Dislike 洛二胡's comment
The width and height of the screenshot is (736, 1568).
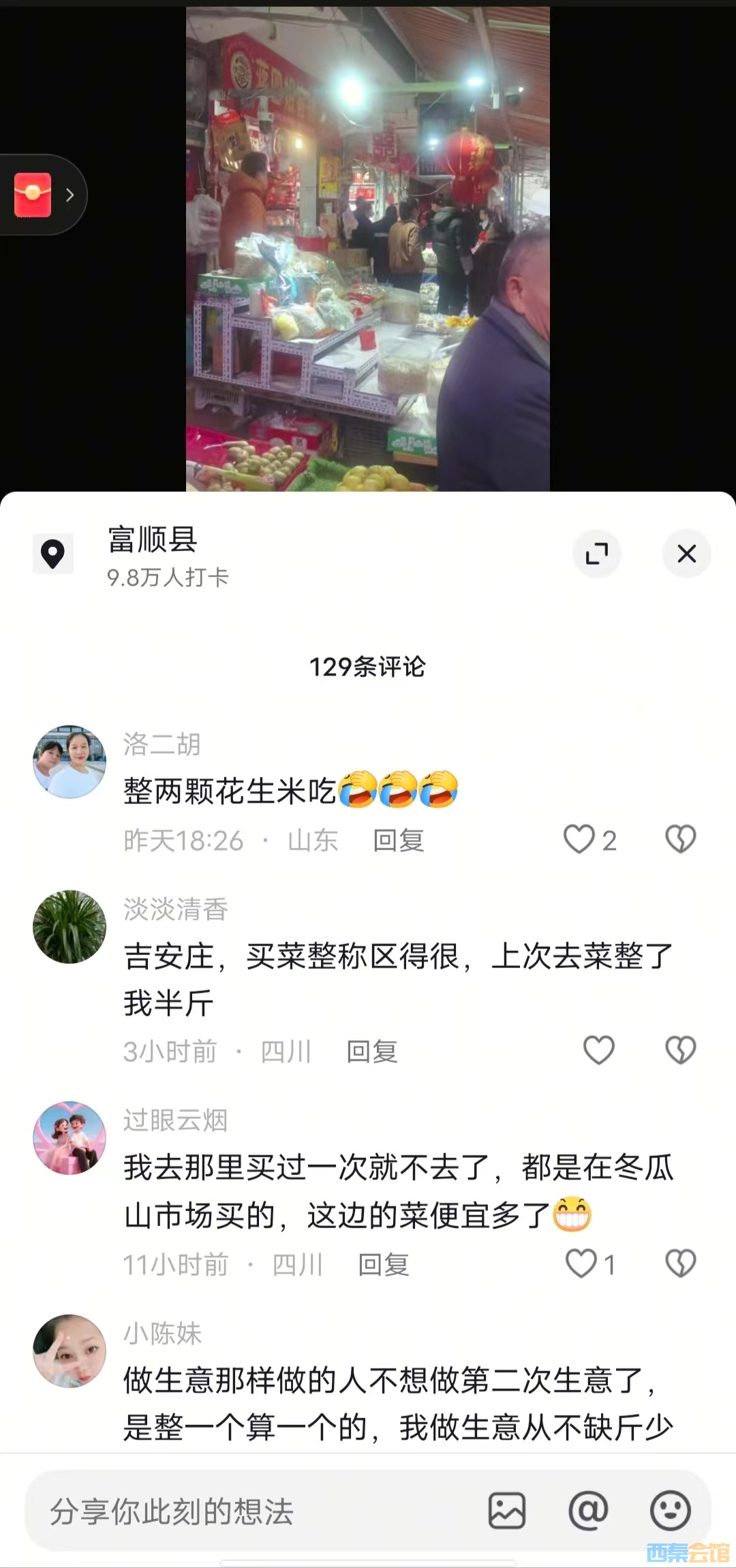(680, 839)
